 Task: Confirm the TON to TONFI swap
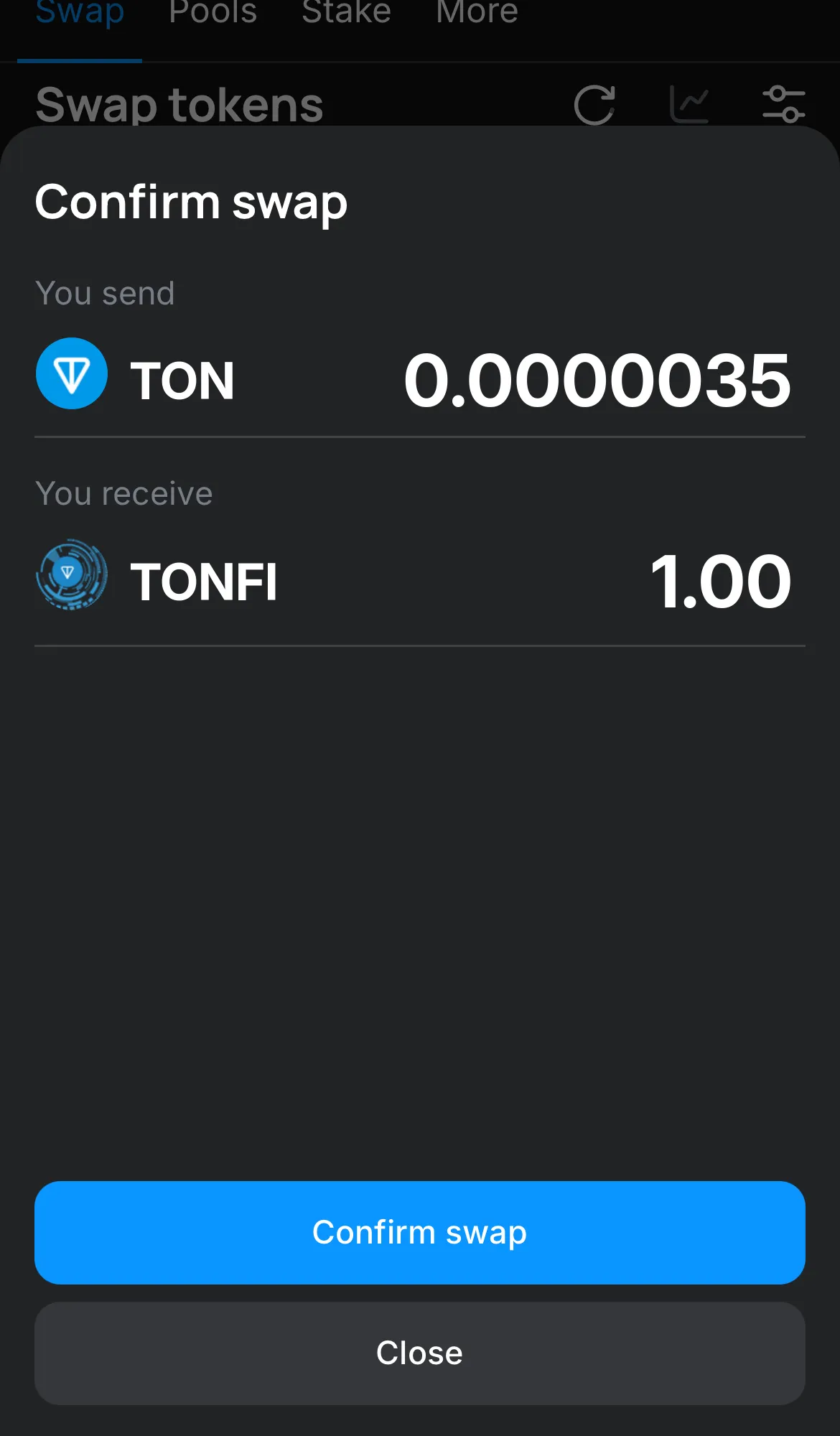click(419, 1232)
